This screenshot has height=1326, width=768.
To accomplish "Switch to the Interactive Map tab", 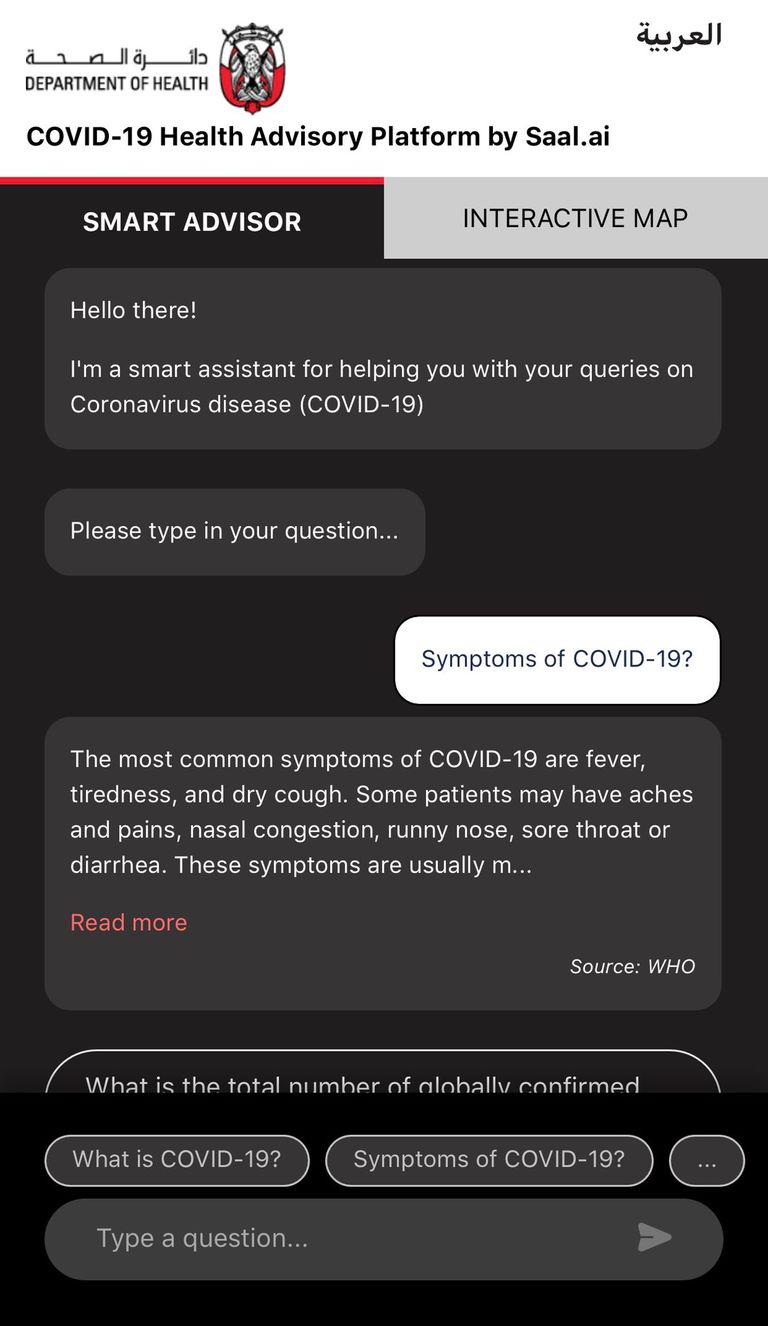I will pyautogui.click(x=575, y=219).
